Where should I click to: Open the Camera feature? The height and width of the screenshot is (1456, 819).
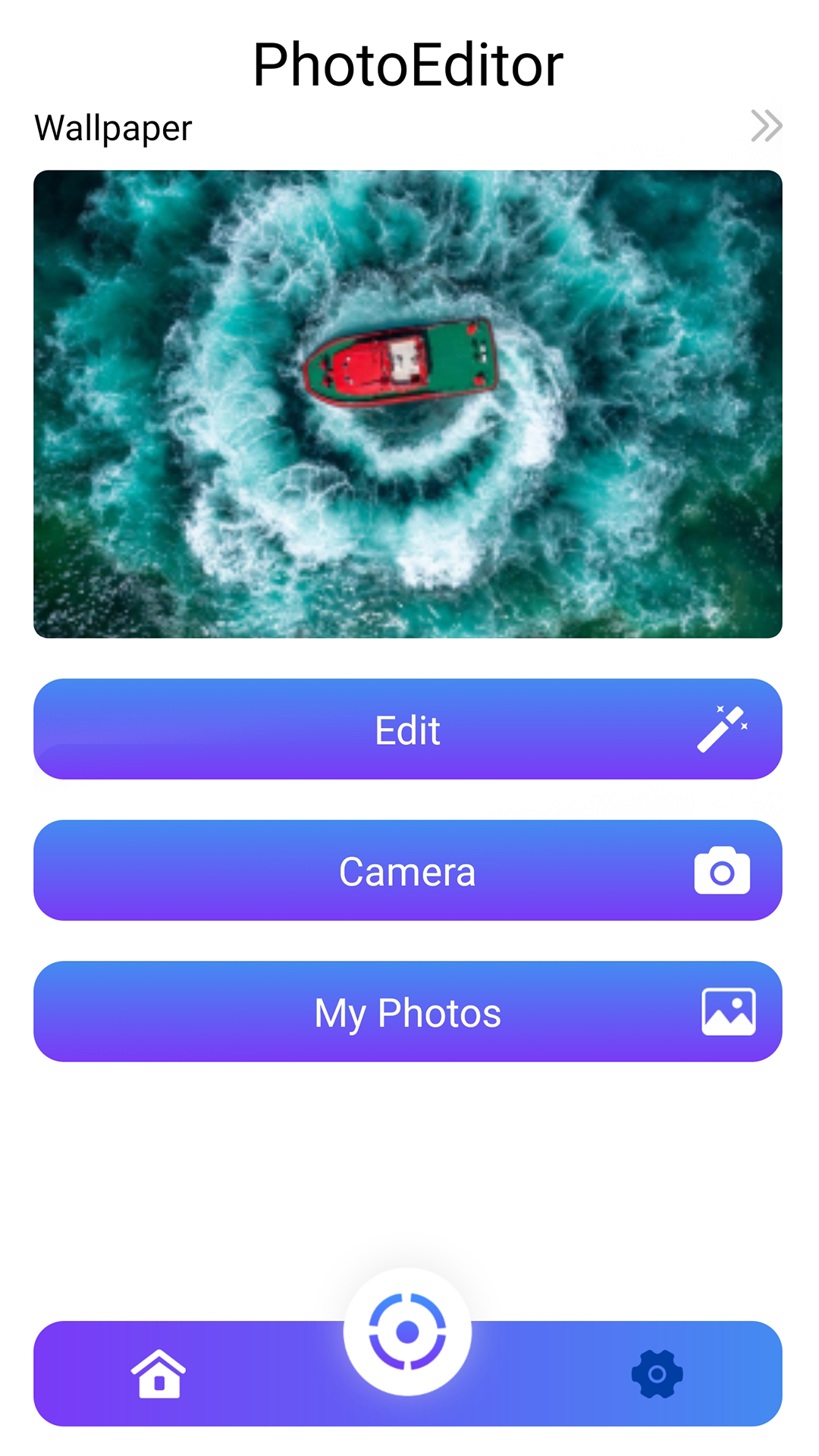click(x=408, y=871)
